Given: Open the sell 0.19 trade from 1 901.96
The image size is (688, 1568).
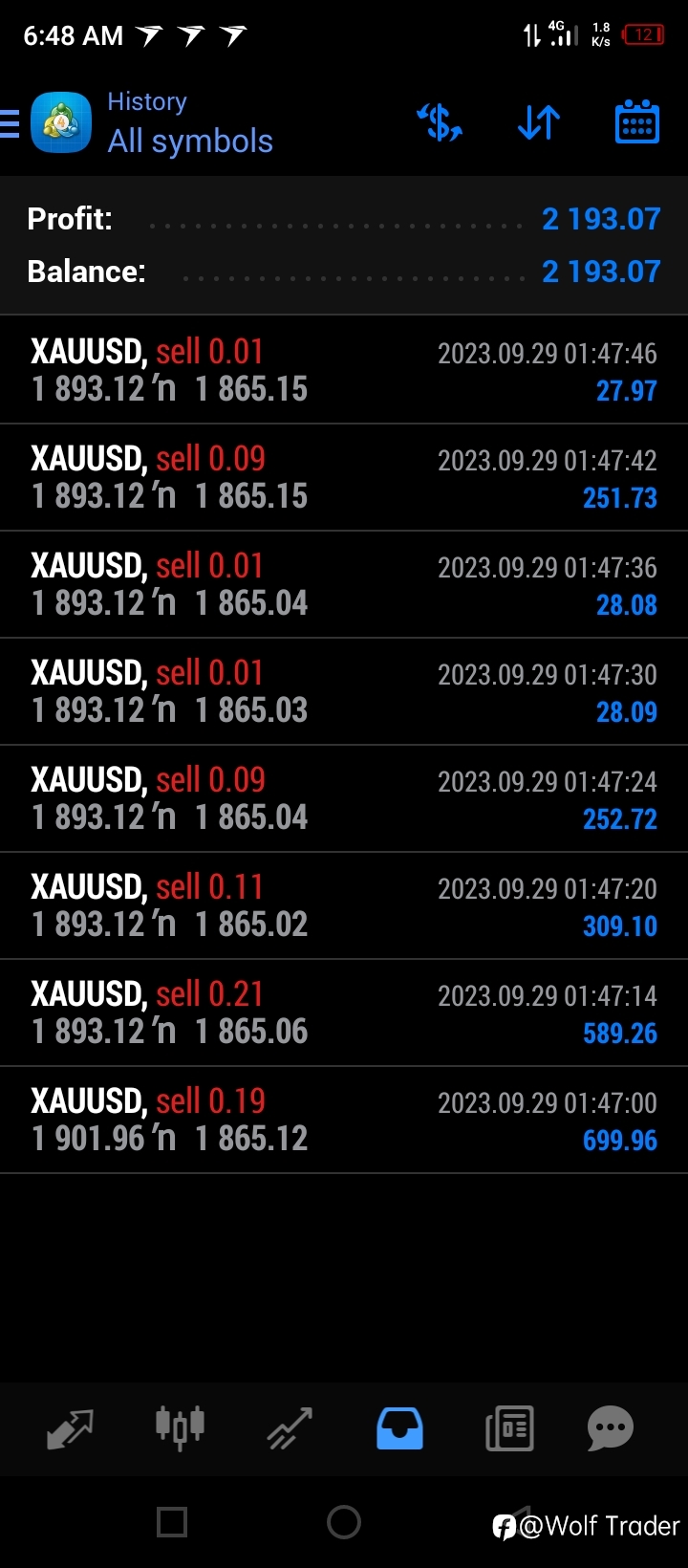Looking at the screenshot, I should (x=344, y=1120).
